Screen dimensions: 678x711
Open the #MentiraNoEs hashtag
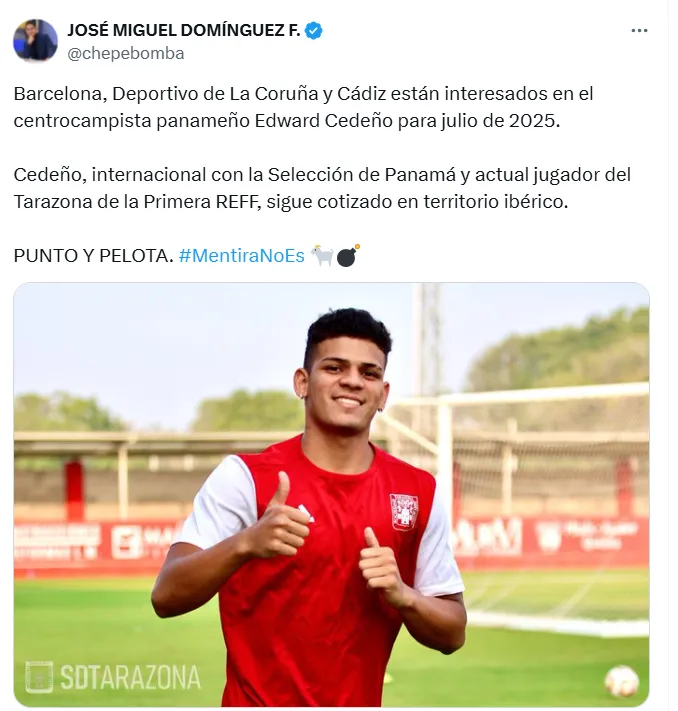point(241,255)
